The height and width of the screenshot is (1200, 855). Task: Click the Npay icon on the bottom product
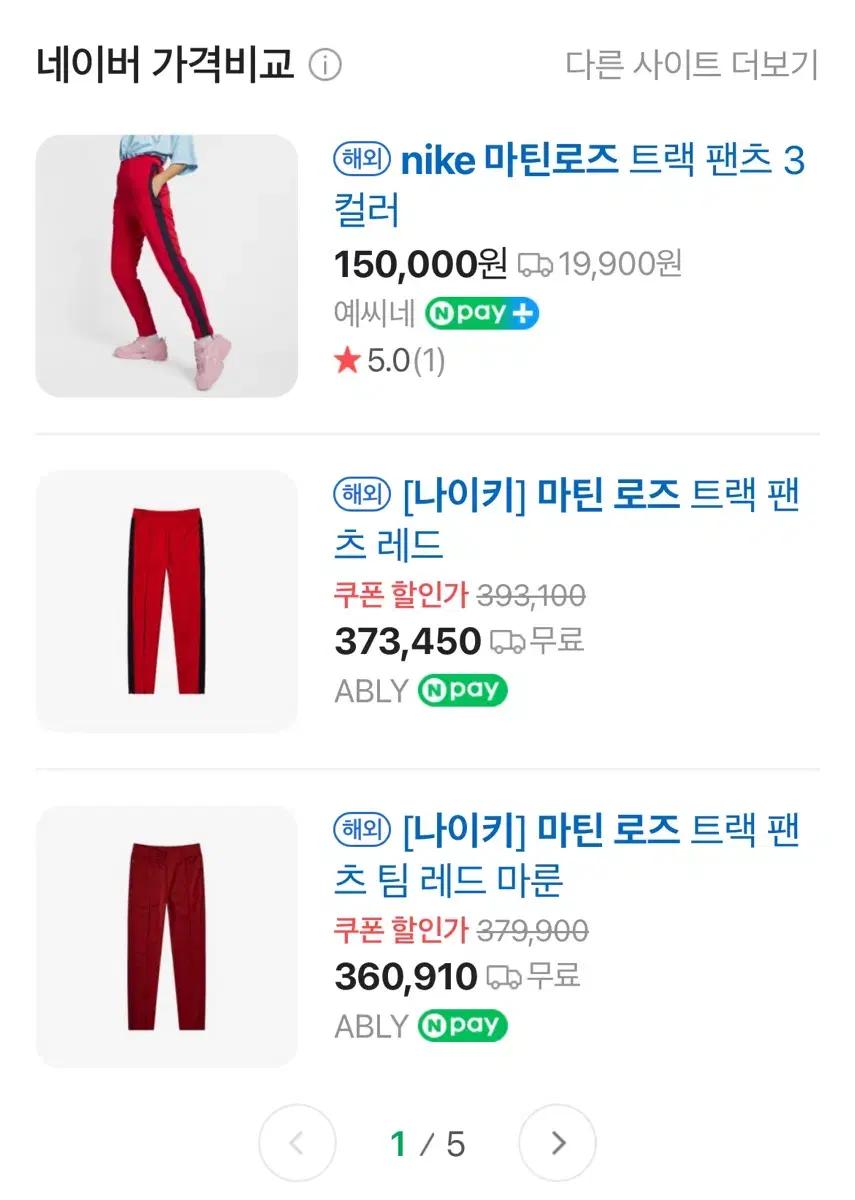463,1025
